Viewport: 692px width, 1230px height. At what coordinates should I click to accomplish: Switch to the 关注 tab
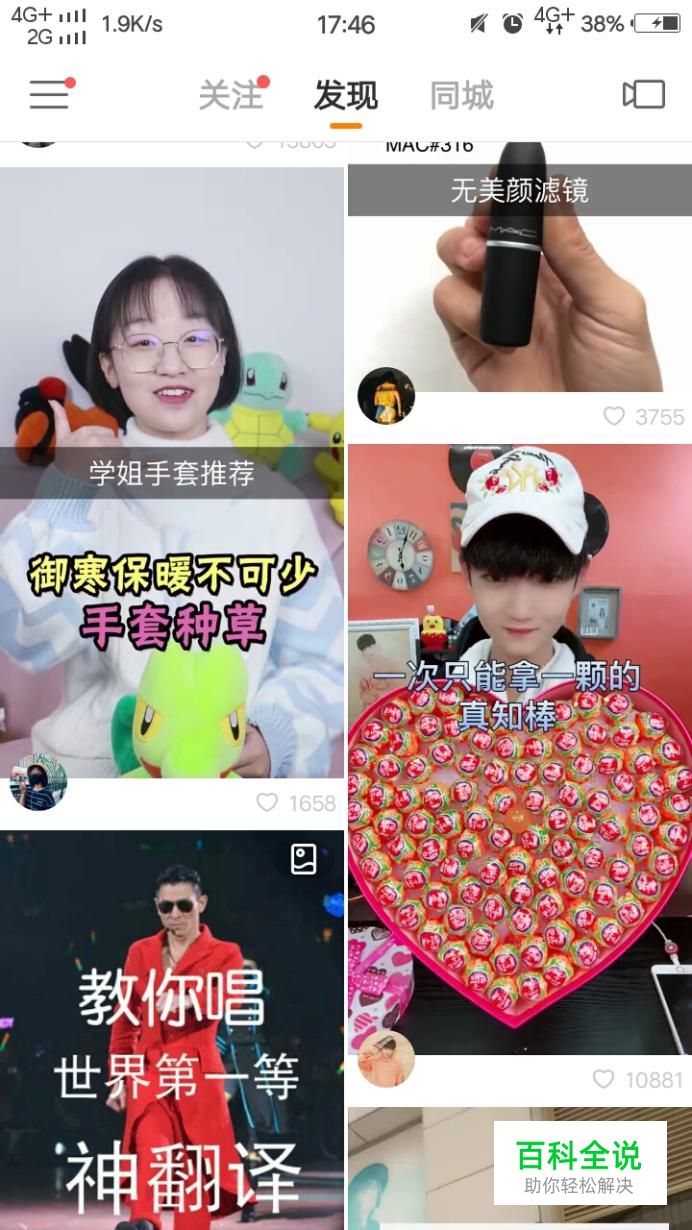point(231,96)
